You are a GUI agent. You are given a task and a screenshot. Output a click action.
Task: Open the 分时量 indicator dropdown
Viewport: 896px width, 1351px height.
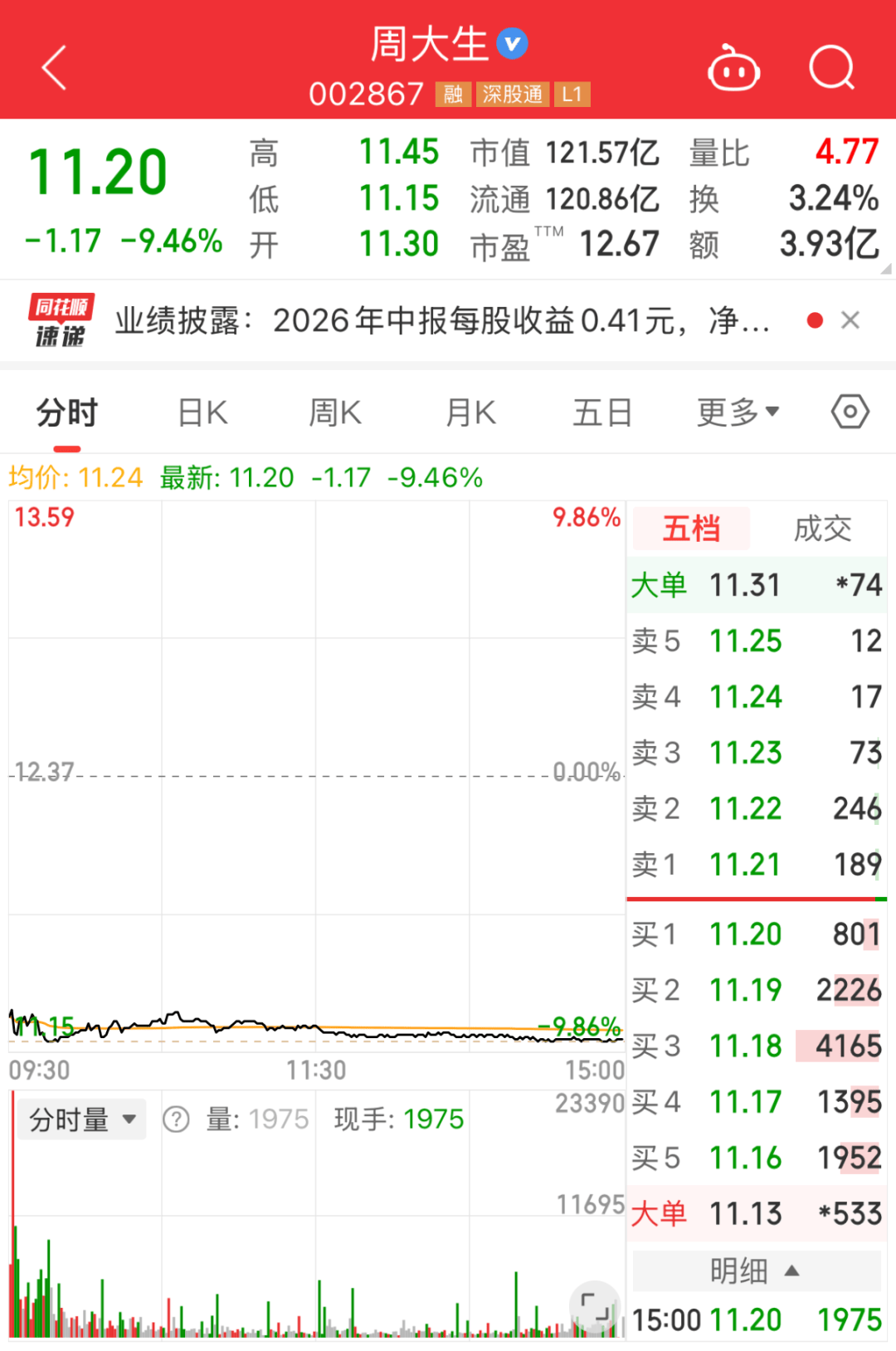[x=82, y=1119]
